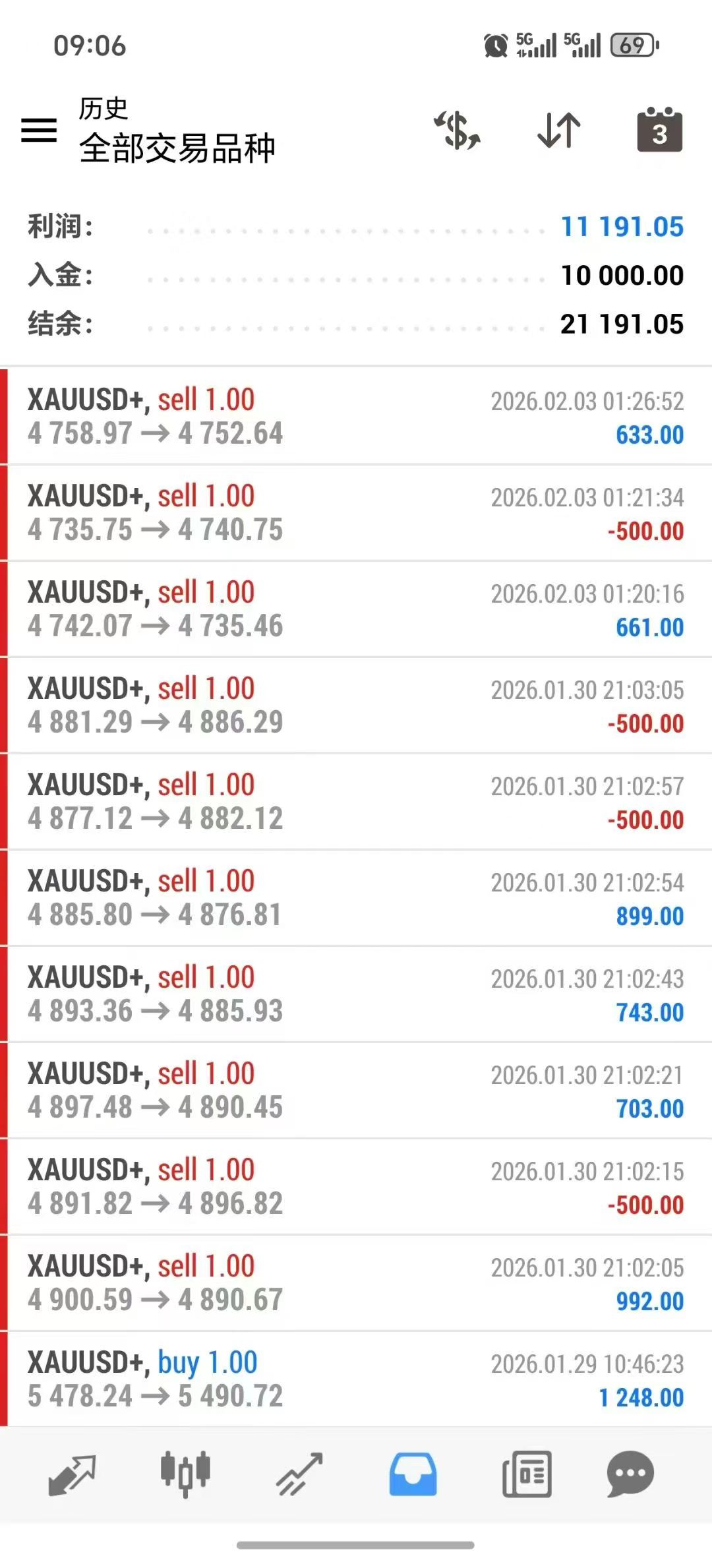This screenshot has width=712, height=1568.
Task: Expand the sell trade closed at 21:02:15
Action: pos(356,1186)
